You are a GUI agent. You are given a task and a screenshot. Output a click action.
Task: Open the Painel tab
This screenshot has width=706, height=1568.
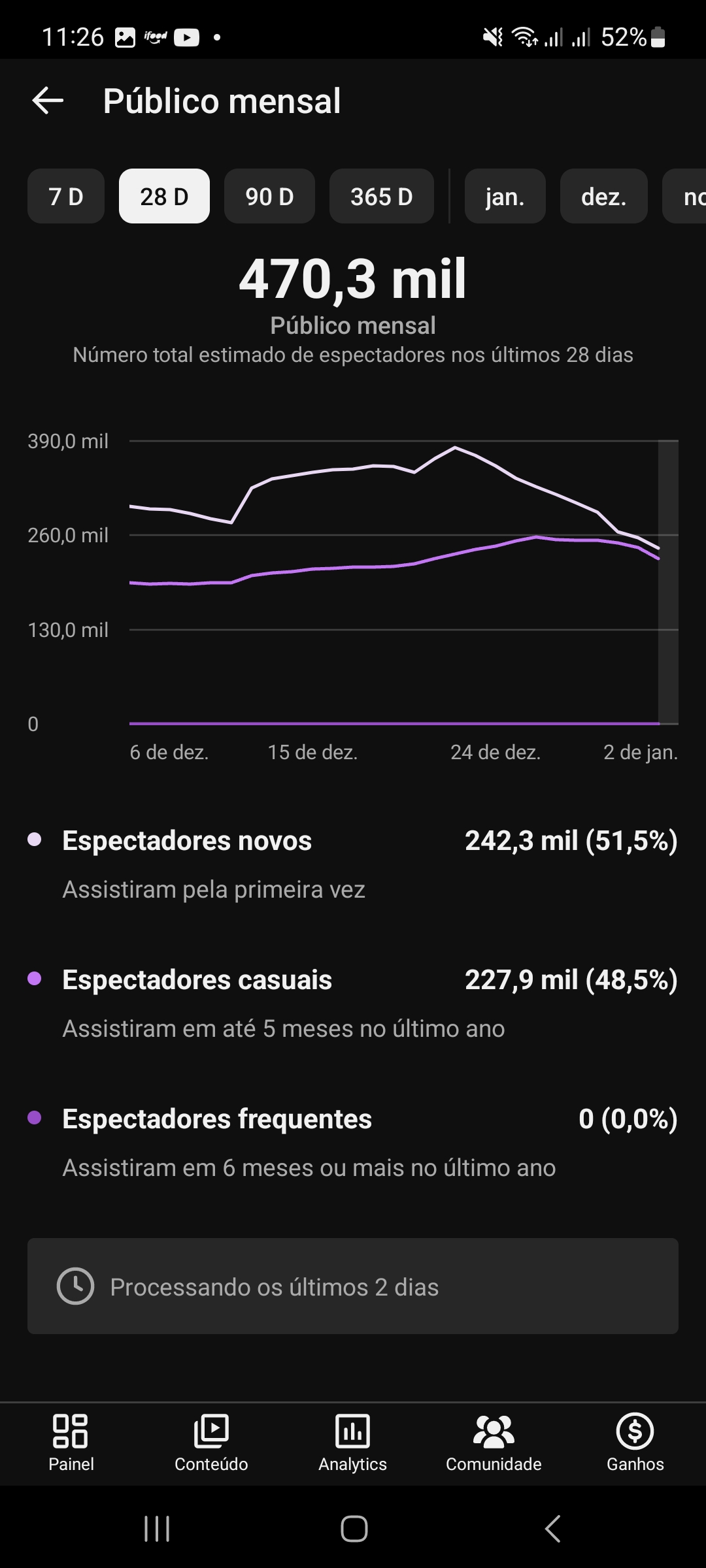[x=71, y=1443]
